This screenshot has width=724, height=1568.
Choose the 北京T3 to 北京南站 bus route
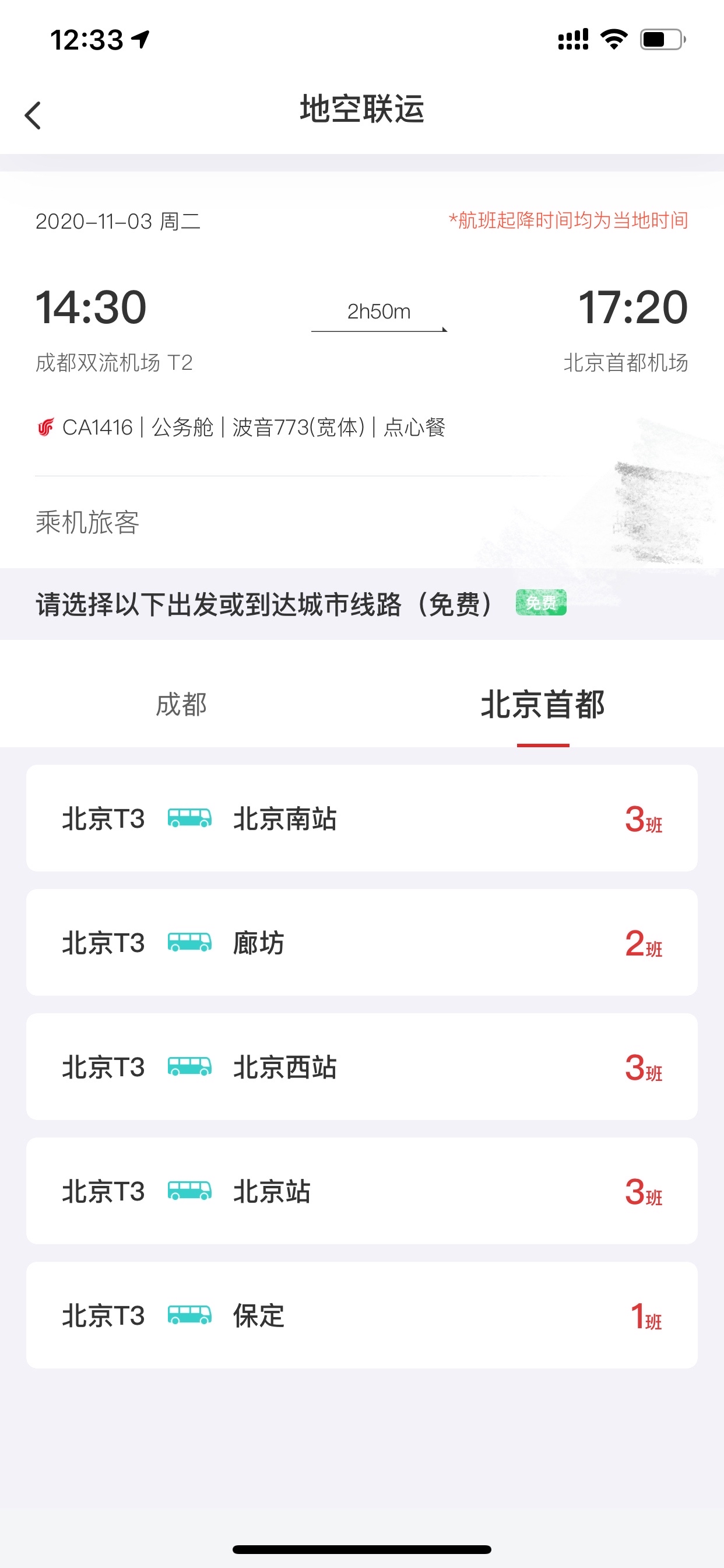tap(361, 818)
